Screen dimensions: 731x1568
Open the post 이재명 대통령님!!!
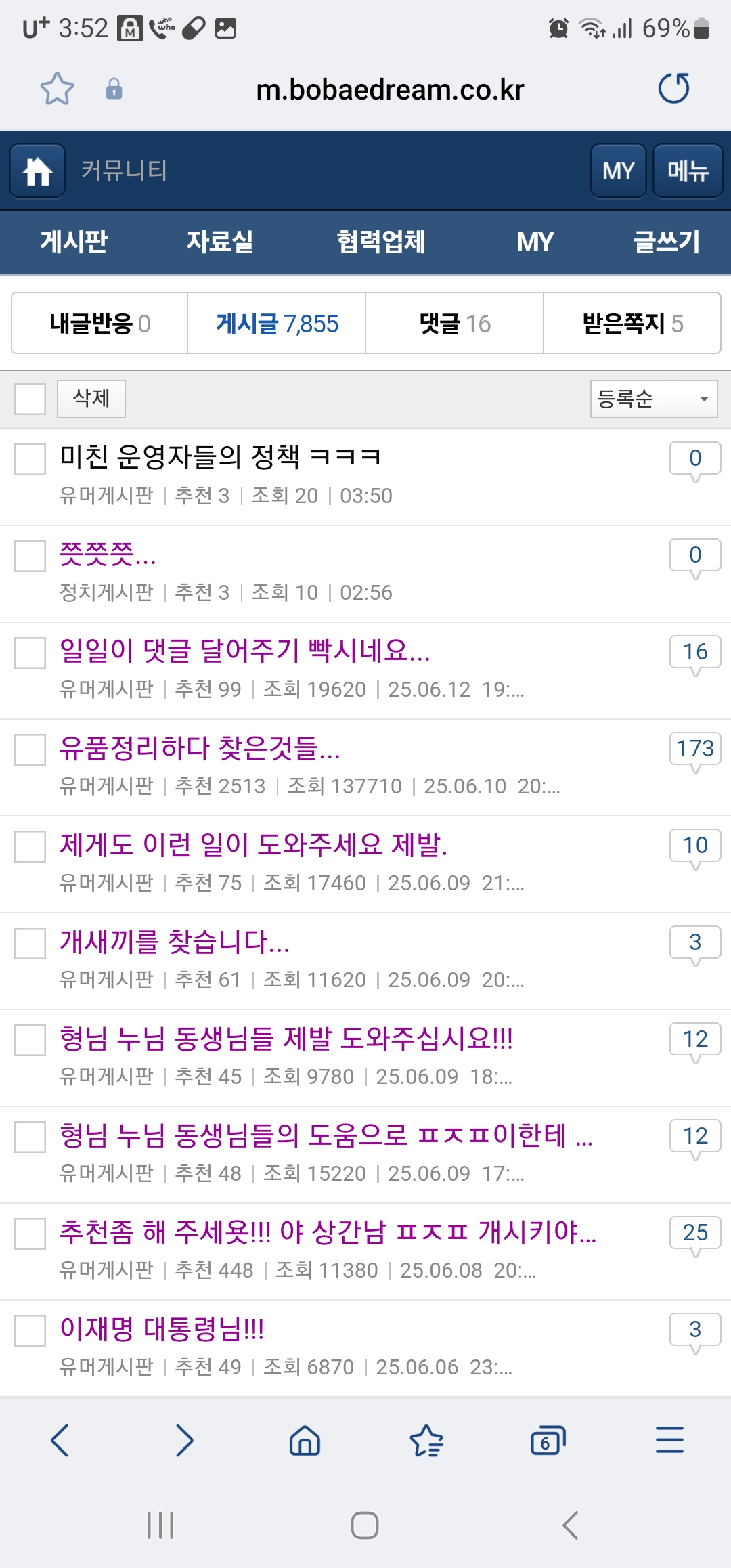[162, 1328]
